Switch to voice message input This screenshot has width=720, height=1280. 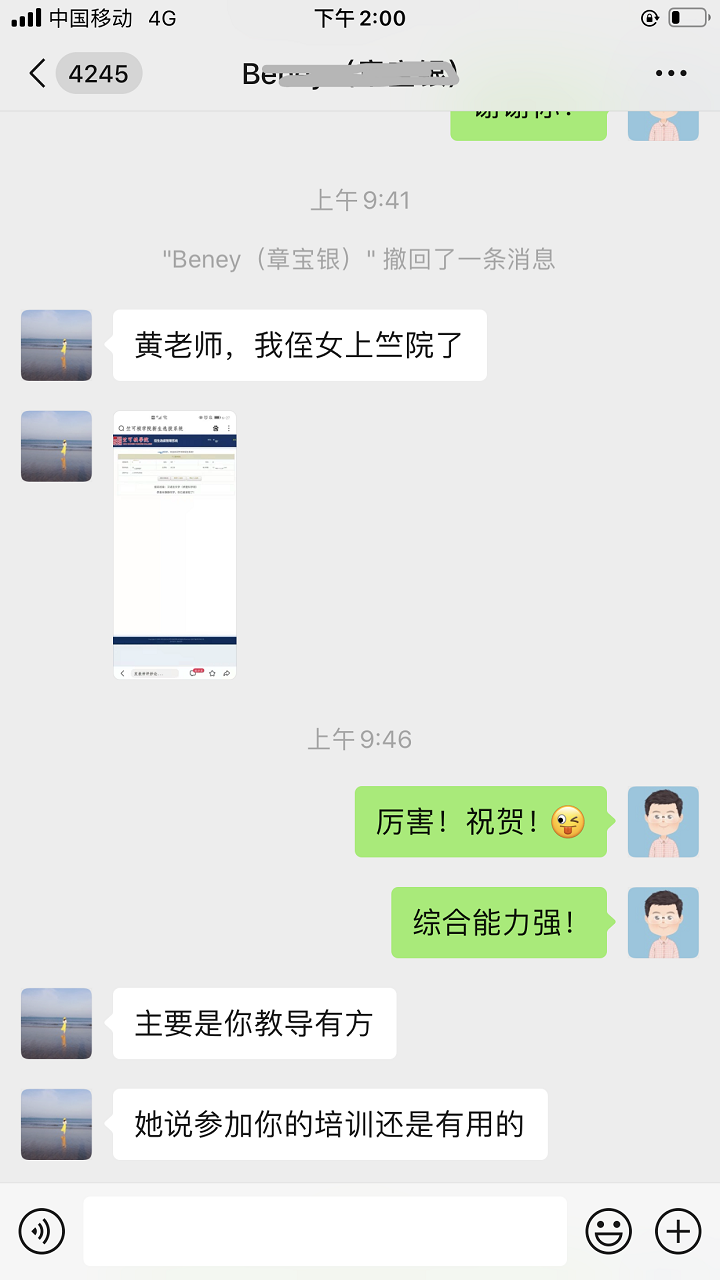click(x=41, y=1230)
